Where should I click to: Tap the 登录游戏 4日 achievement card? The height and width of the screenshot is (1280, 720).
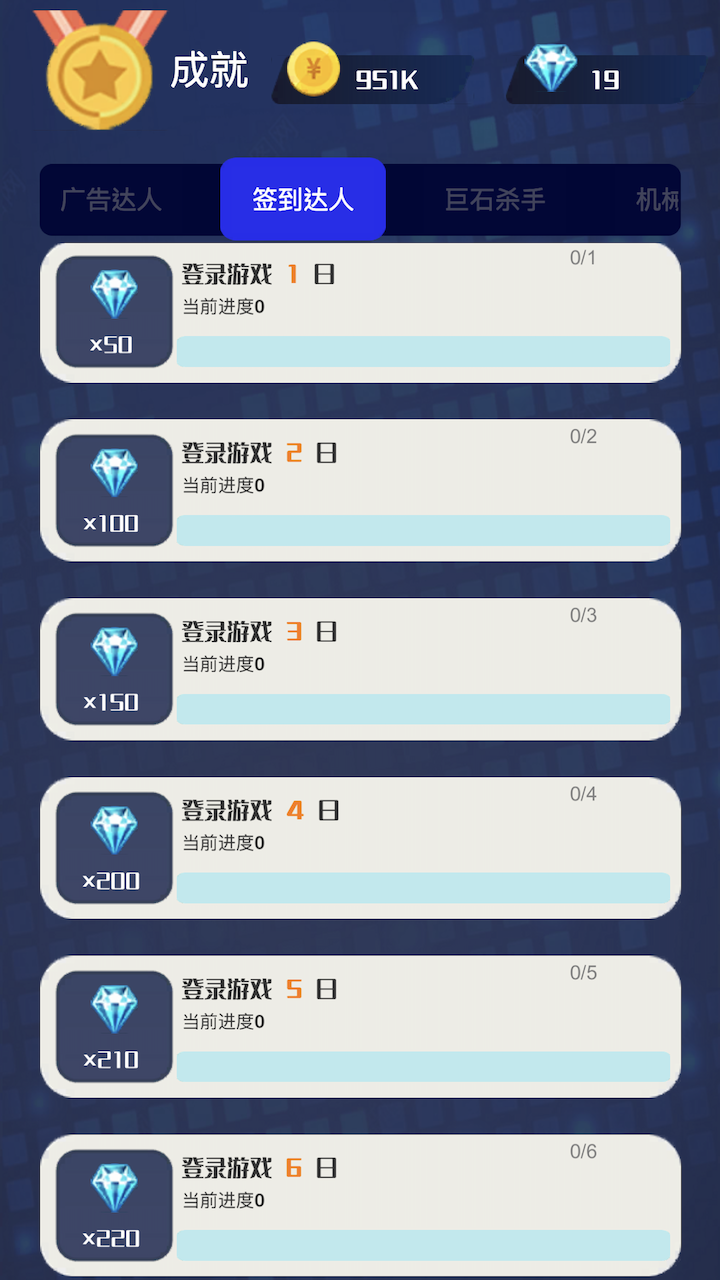(x=360, y=848)
